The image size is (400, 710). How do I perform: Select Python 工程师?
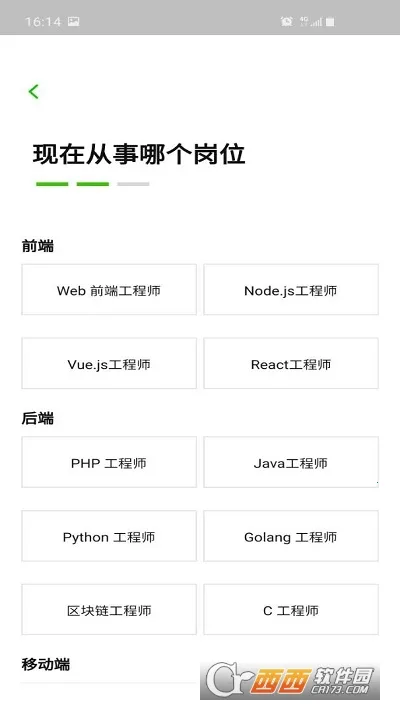[x=109, y=536]
